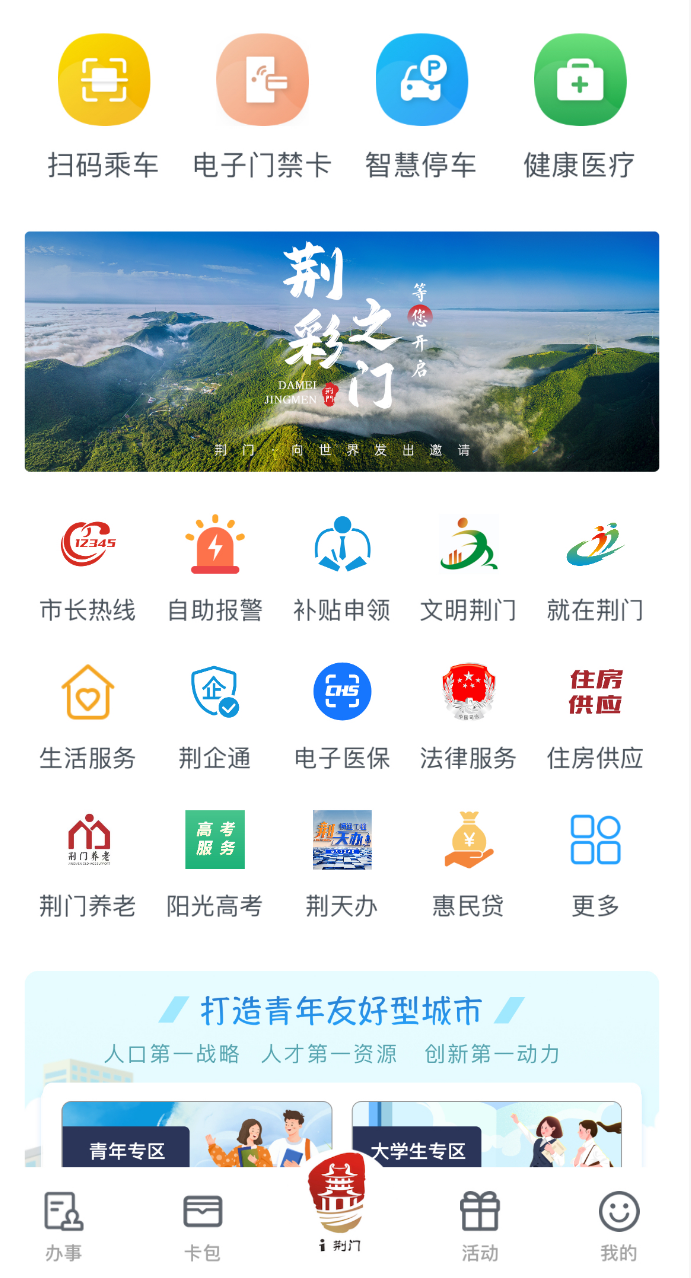Go to the 活动 activities tab
This screenshot has height=1278, width=691.
(x=480, y=1227)
